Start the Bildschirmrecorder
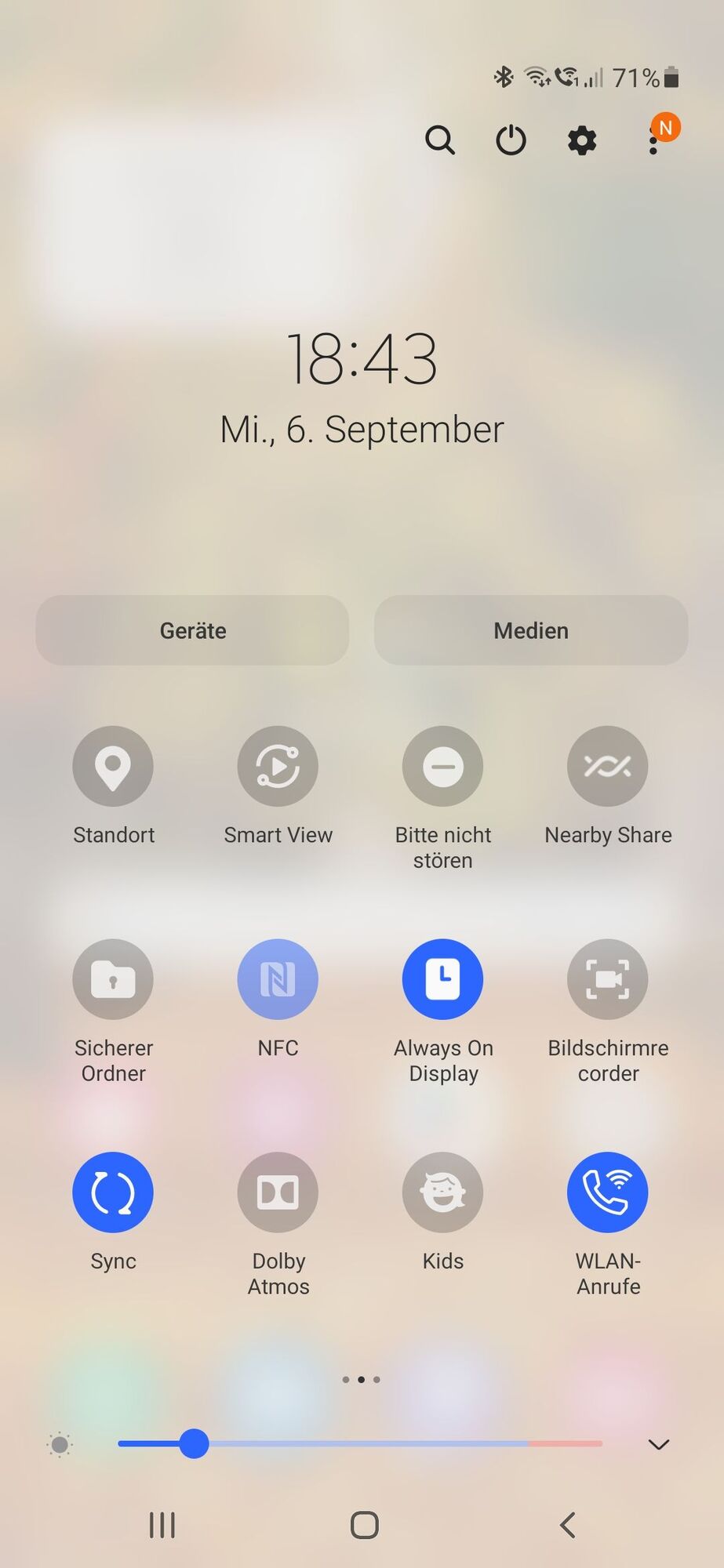The height and width of the screenshot is (1568, 724). (608, 979)
